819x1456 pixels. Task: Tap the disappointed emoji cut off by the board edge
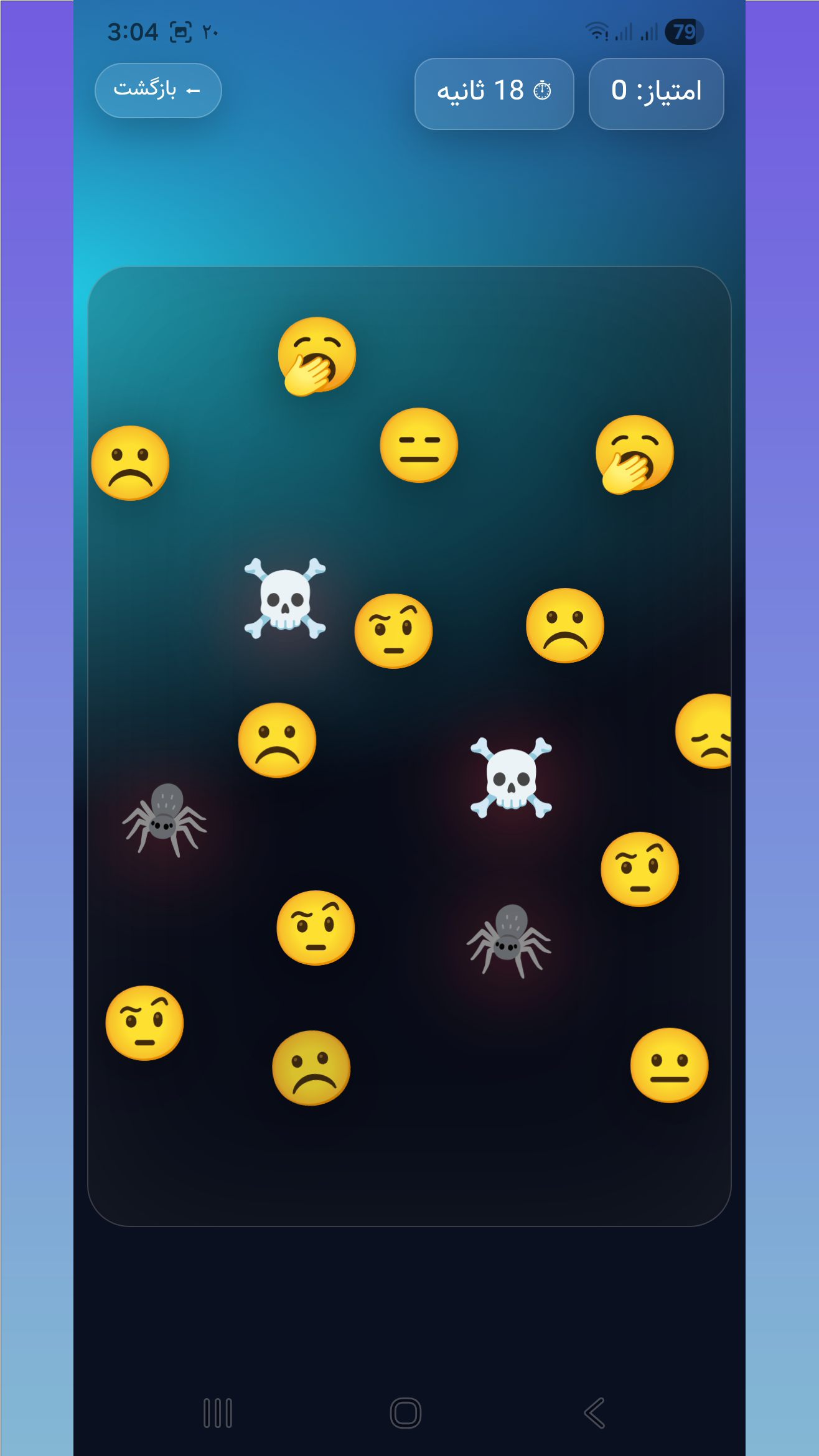tap(703, 731)
